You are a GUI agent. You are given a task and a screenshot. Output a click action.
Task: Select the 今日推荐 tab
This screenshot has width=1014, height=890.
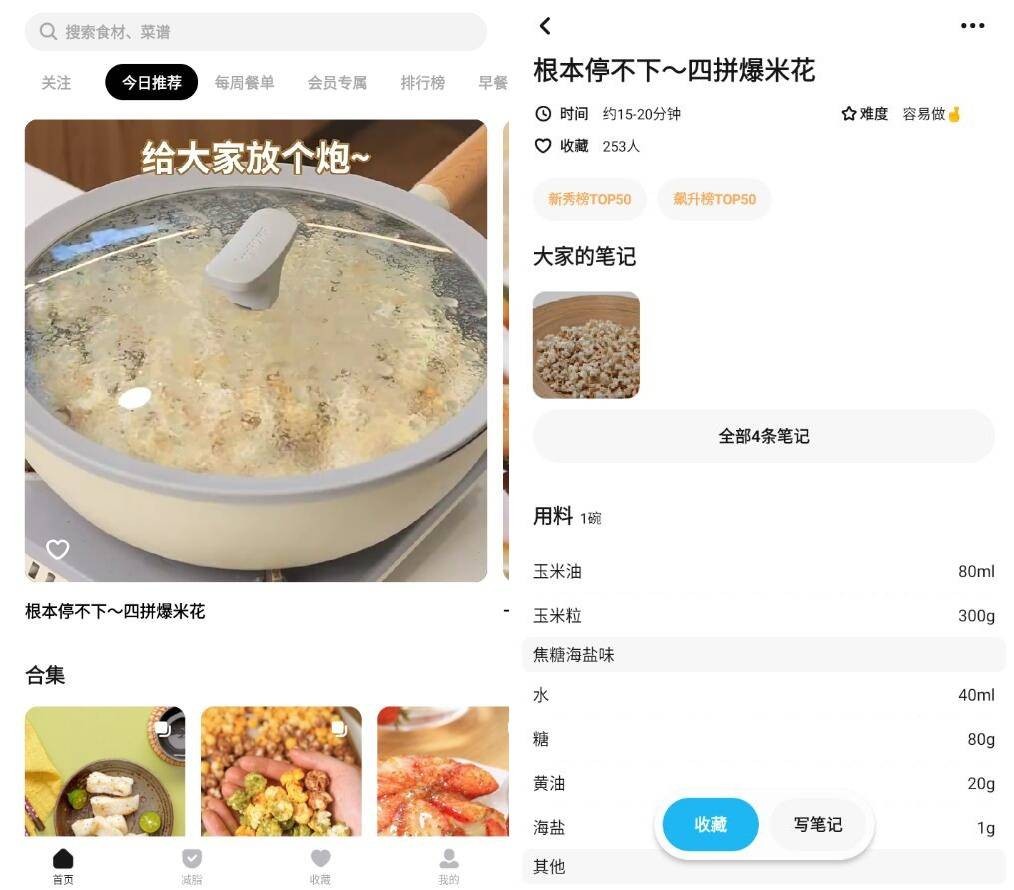click(x=151, y=83)
